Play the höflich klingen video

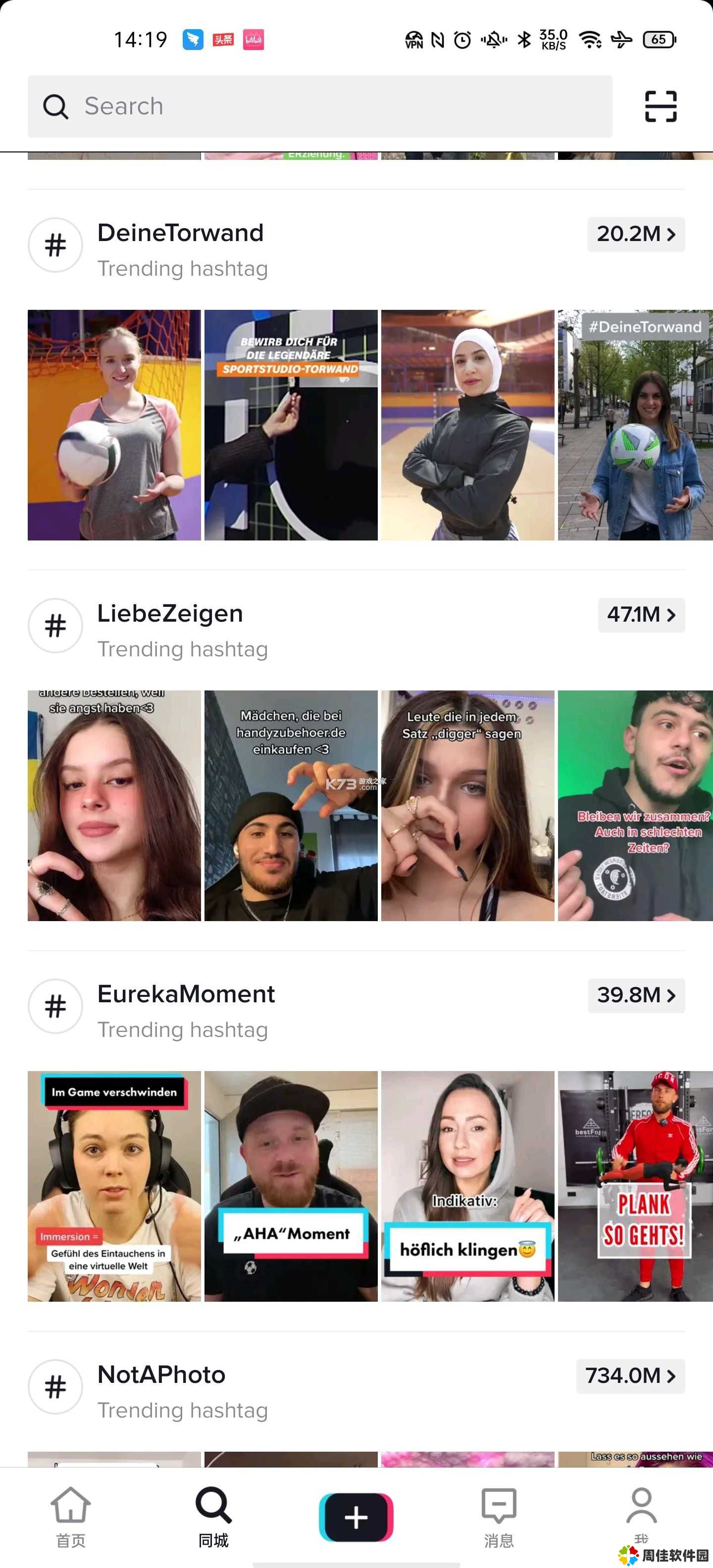pyautogui.click(x=467, y=1186)
